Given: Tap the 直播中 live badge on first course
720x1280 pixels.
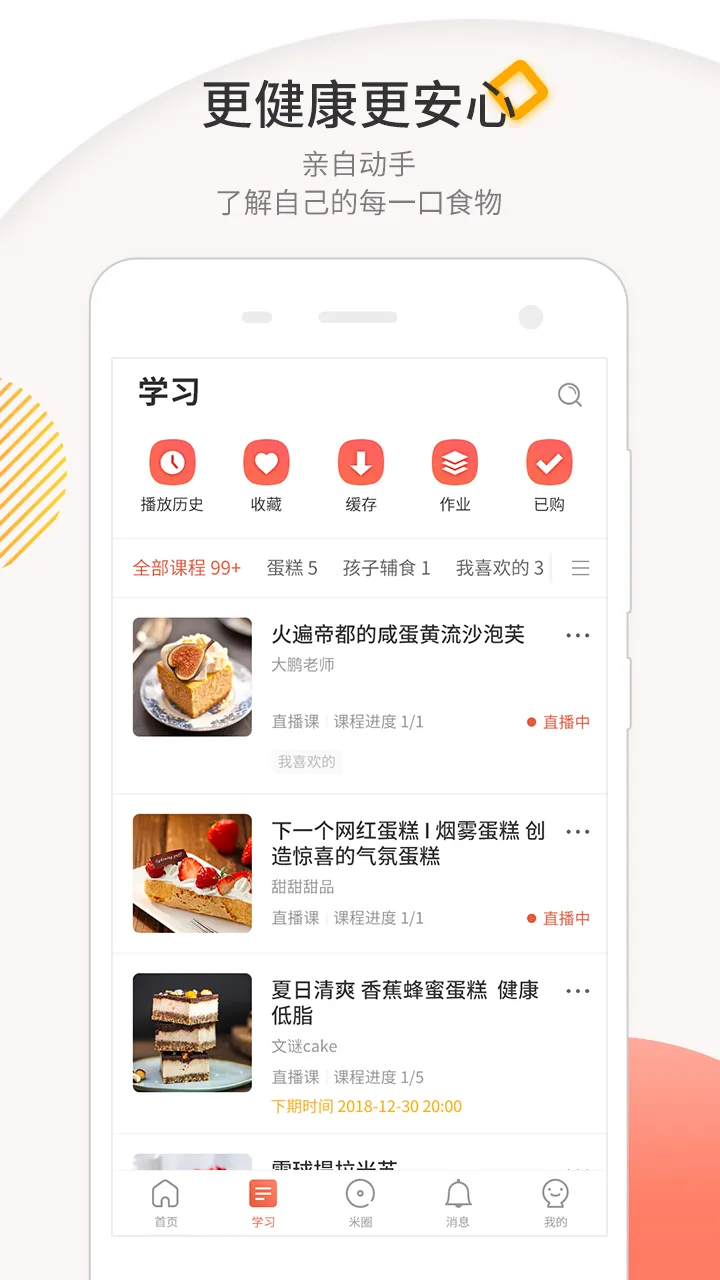Looking at the screenshot, I should pos(560,722).
